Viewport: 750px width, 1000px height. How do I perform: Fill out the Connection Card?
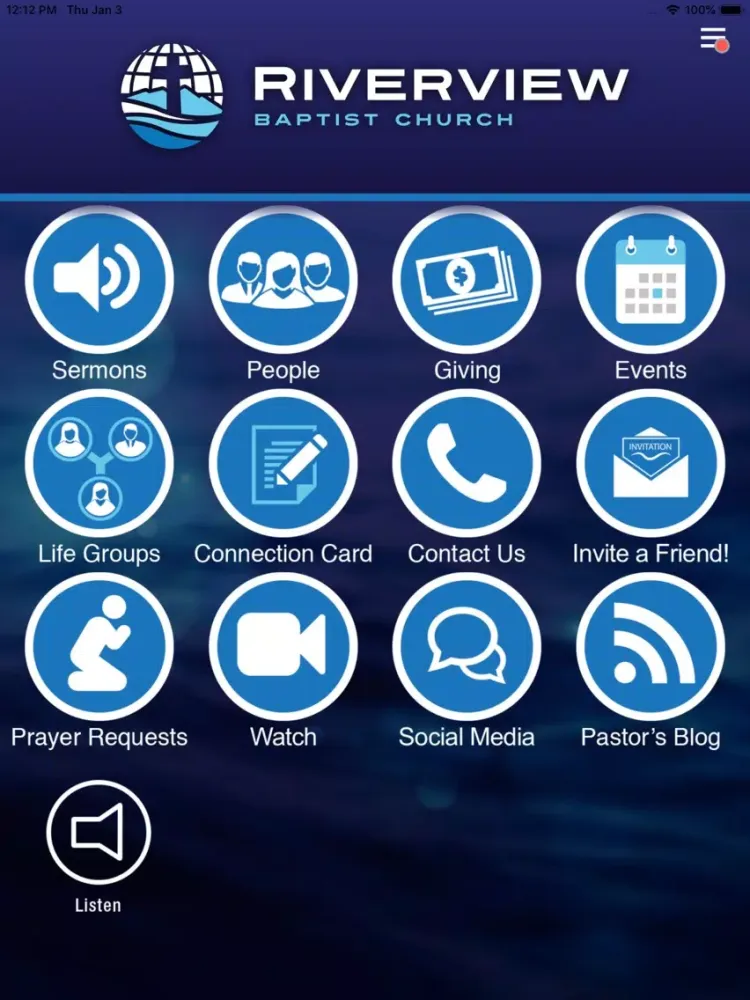[x=283, y=464]
